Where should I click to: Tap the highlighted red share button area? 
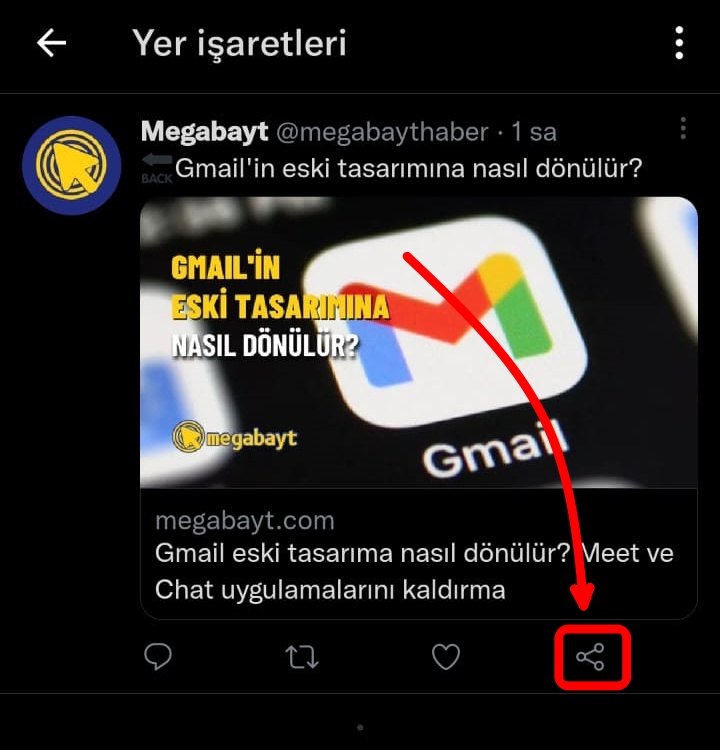tap(591, 657)
